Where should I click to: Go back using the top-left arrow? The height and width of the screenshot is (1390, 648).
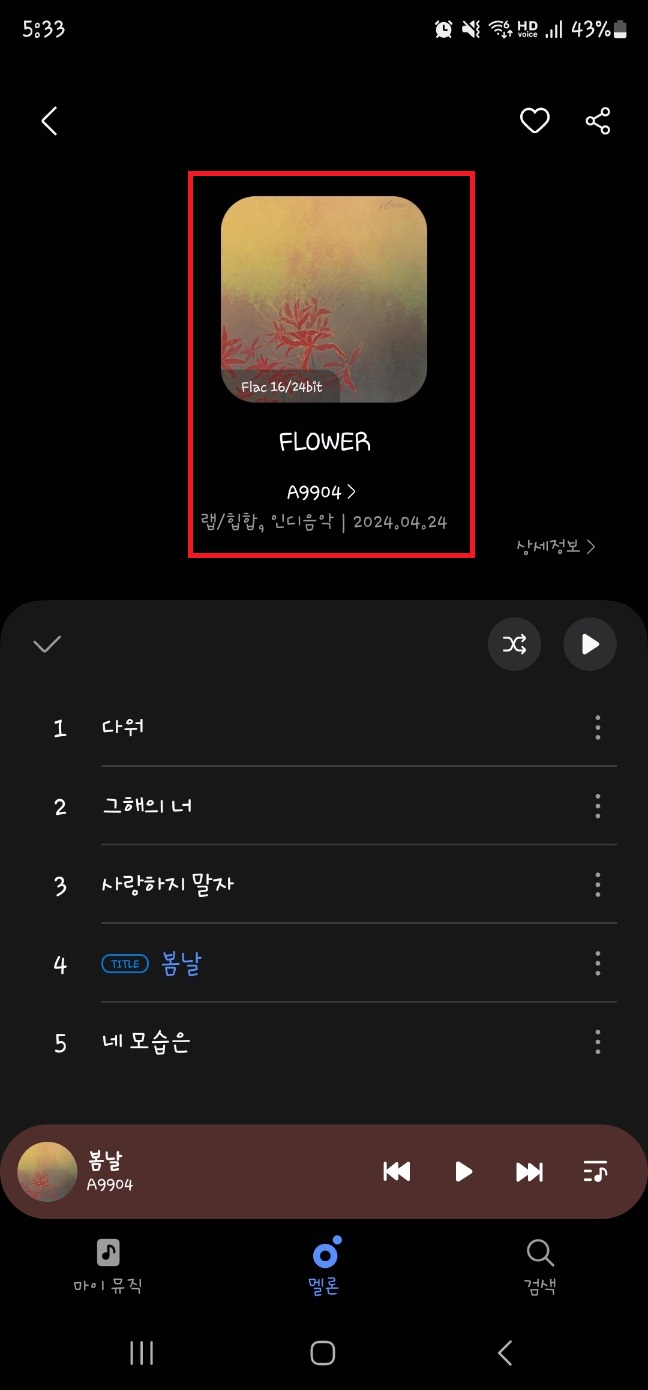tap(49, 121)
